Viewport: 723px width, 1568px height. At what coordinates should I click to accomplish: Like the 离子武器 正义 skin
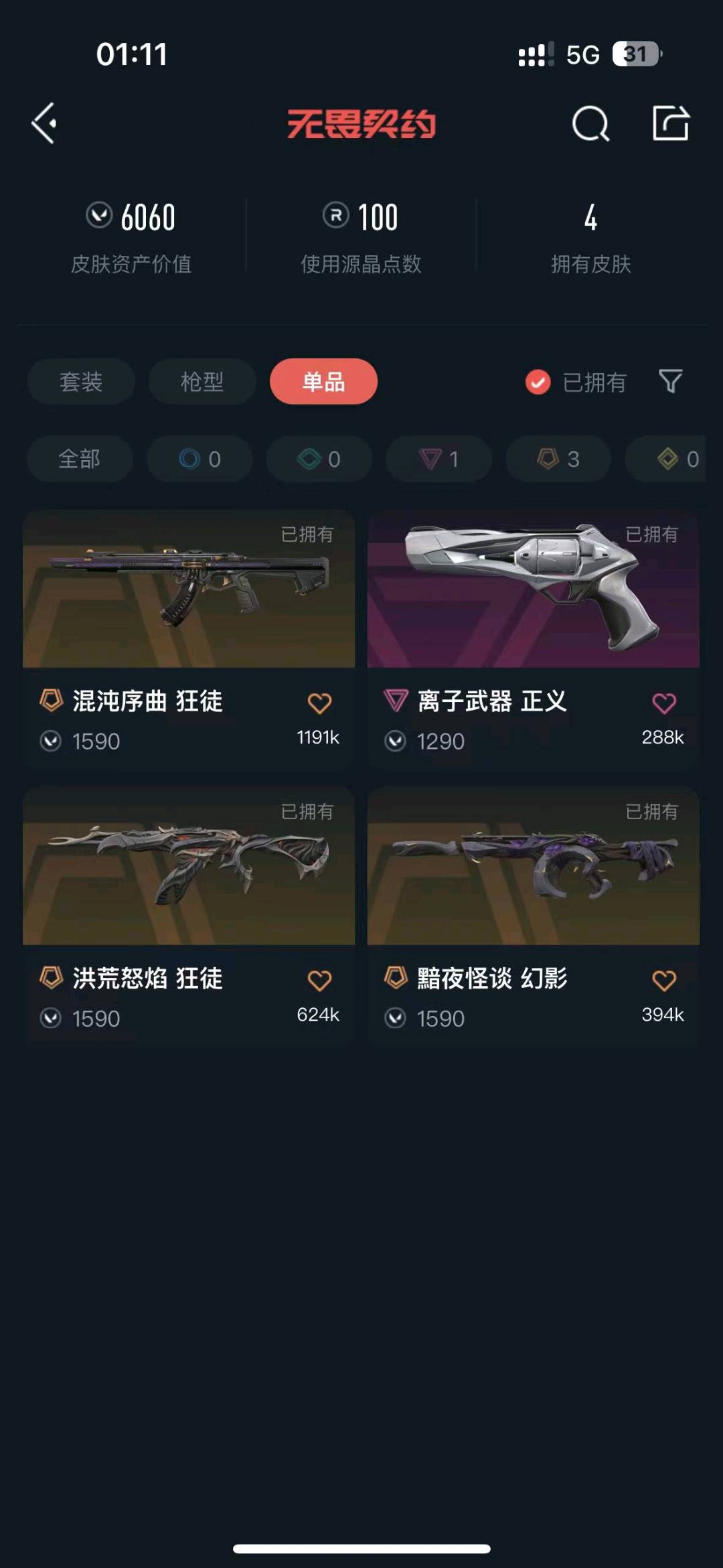coord(663,703)
